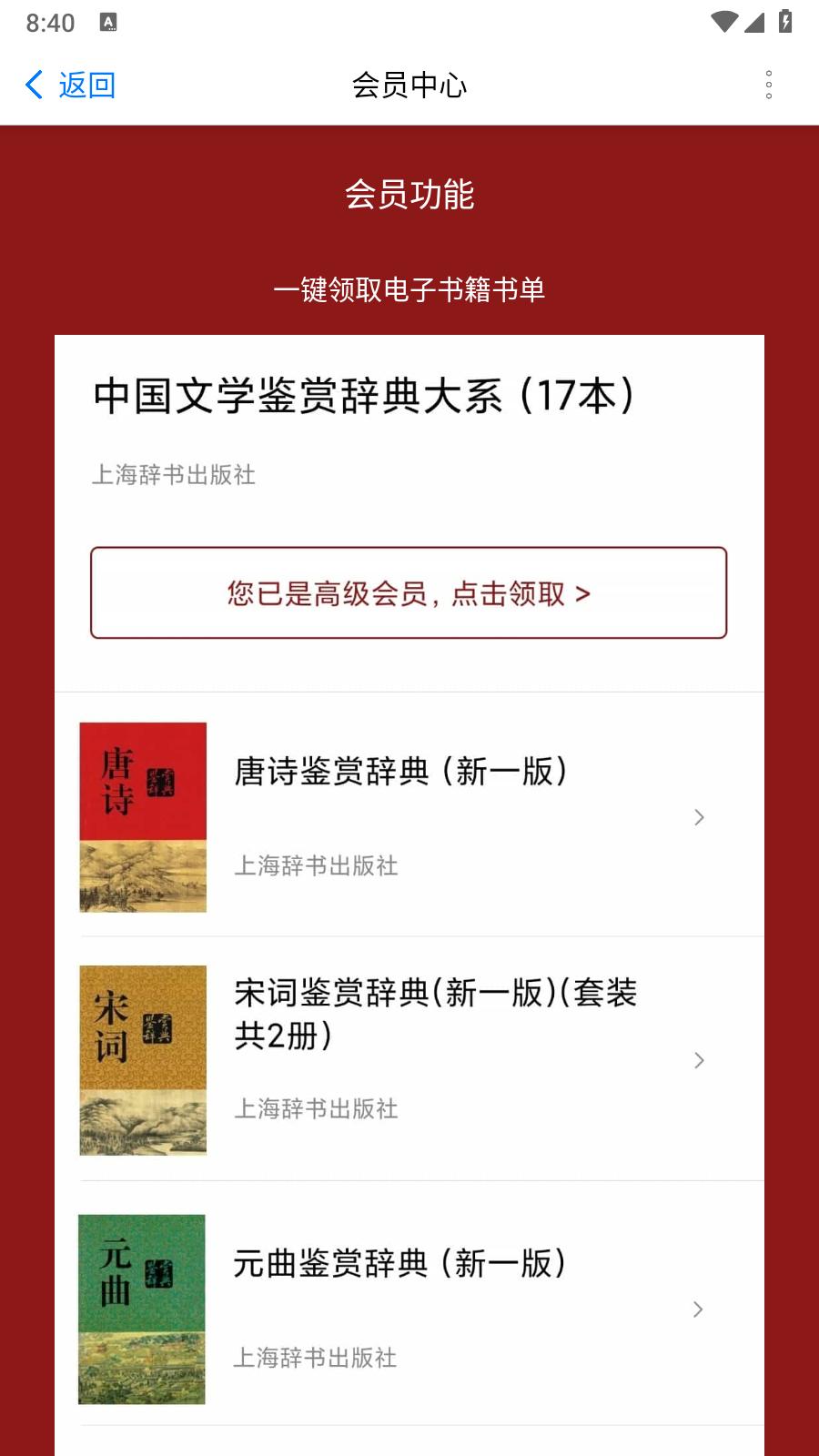Tap the 会员中心 title bar
Screen dimensions: 819x1456
point(410,86)
